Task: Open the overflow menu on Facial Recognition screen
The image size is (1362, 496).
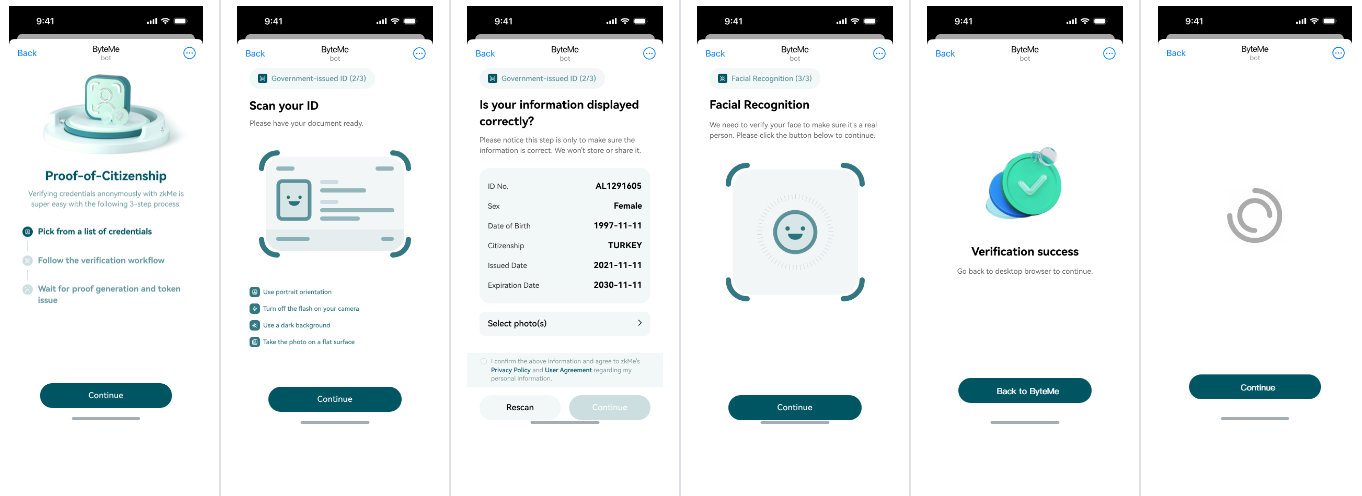Action: [879, 53]
